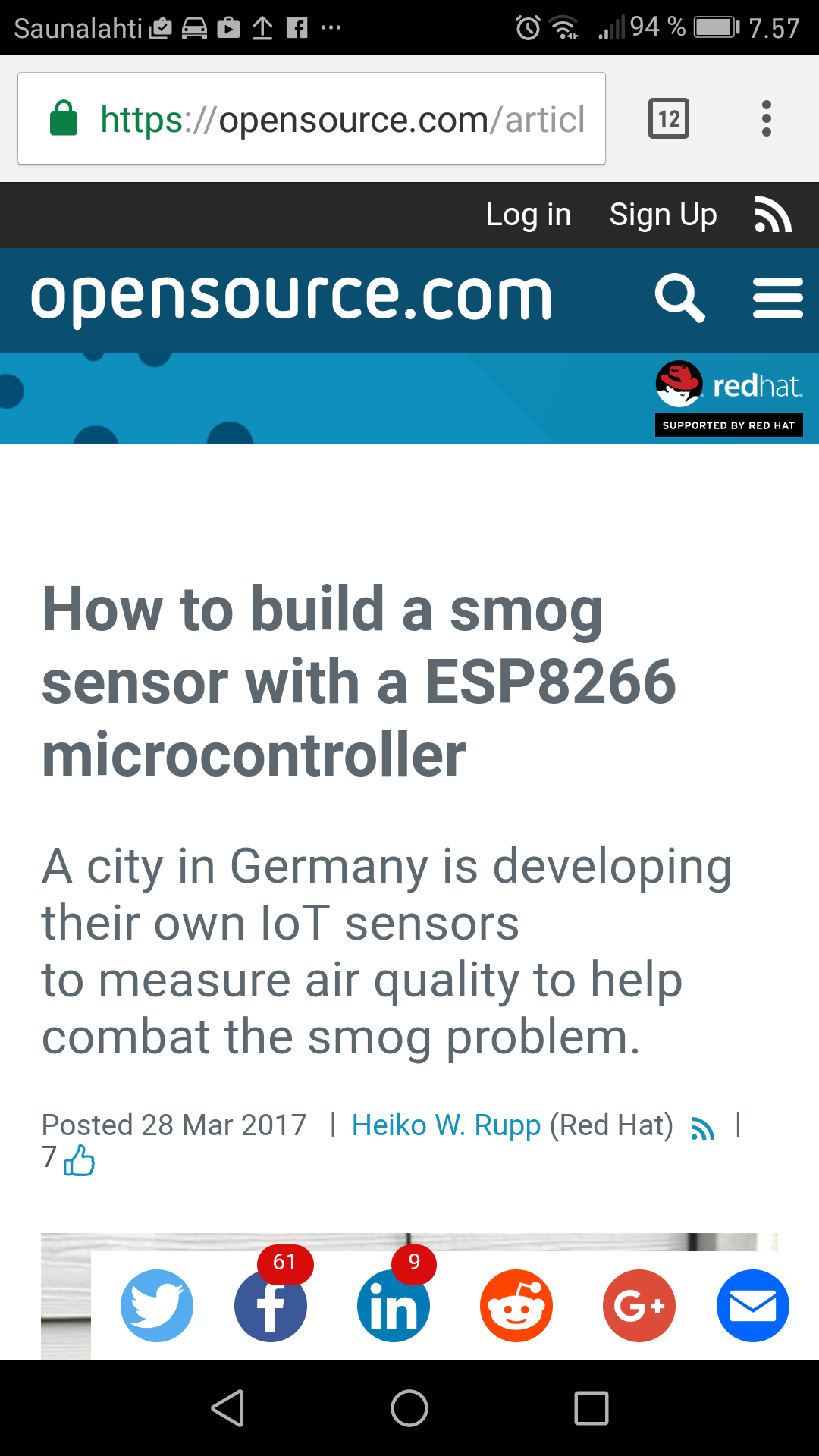819x1456 pixels.
Task: Share the article on Facebook
Action: (271, 1306)
